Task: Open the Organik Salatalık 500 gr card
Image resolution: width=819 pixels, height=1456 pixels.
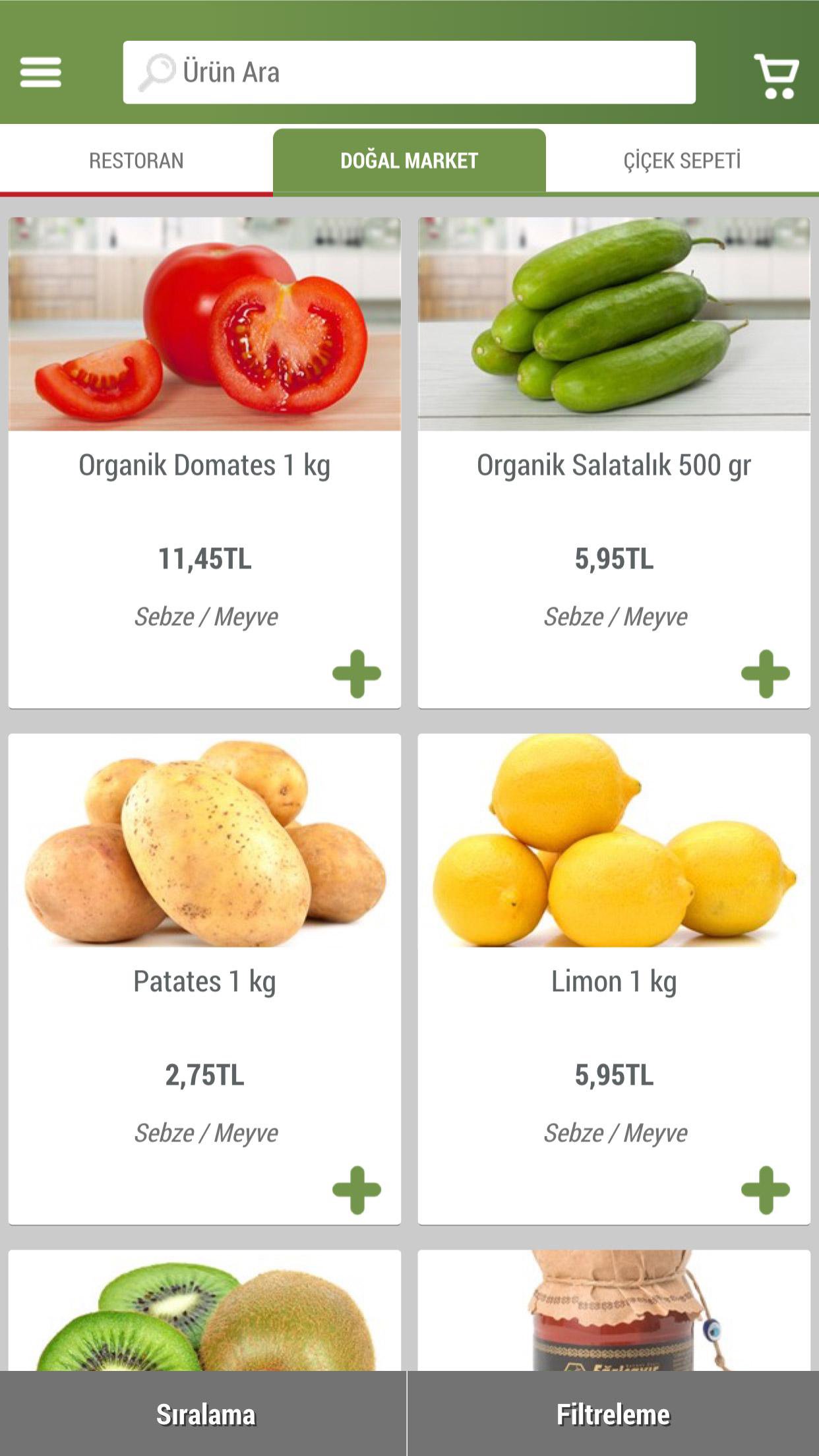Action: [x=614, y=463]
